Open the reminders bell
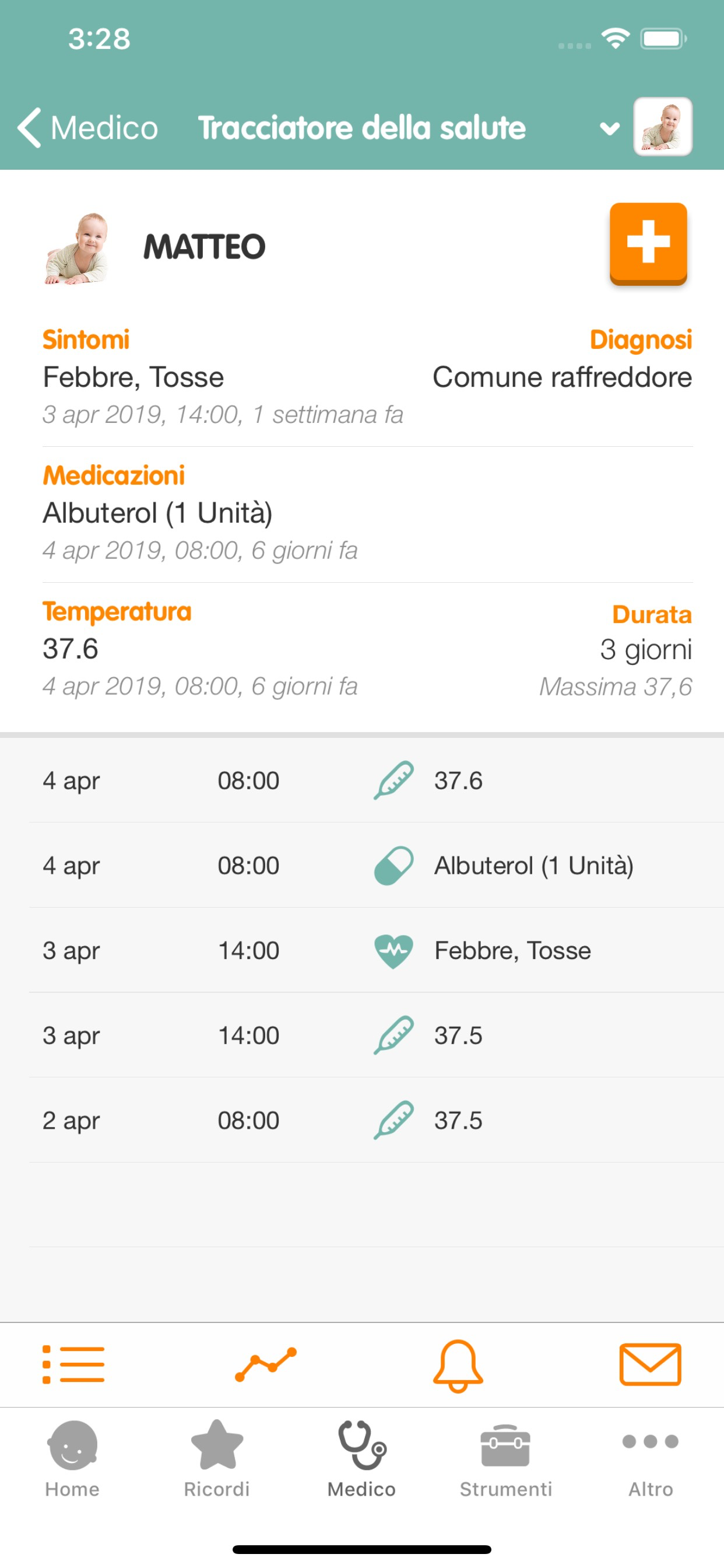Viewport: 724px width, 1568px height. click(x=458, y=1366)
